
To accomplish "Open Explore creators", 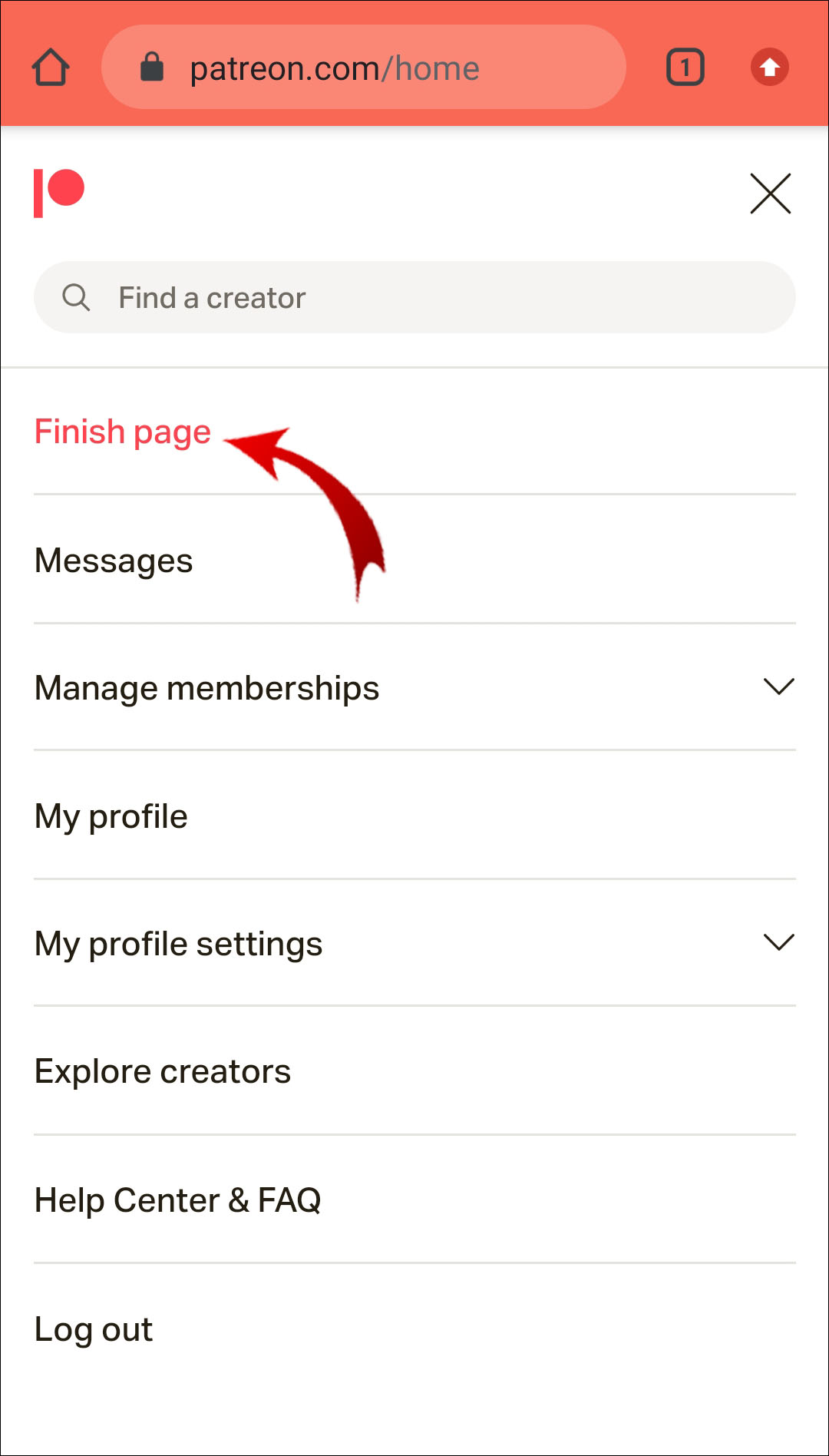I will point(163,1072).
